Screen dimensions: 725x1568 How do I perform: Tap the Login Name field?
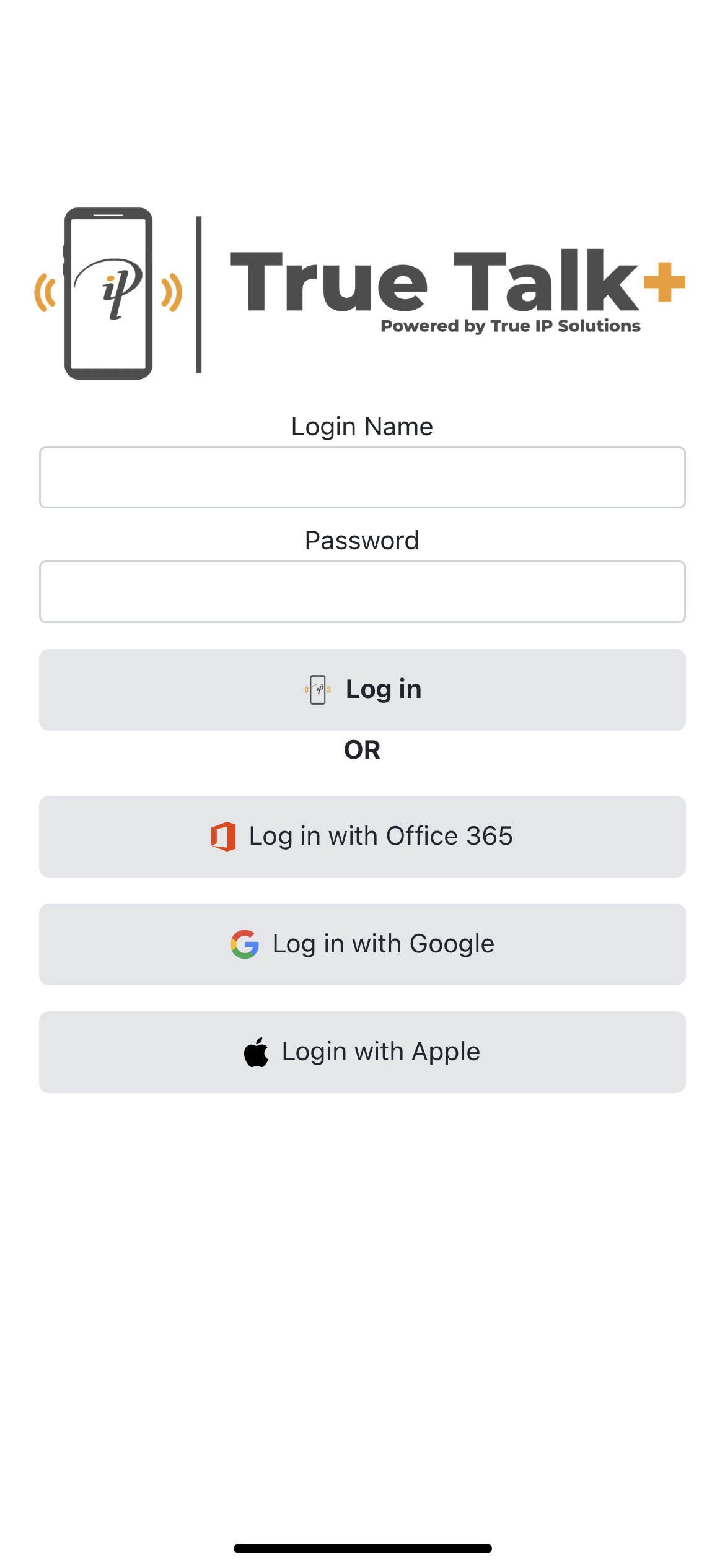pyautogui.click(x=362, y=477)
